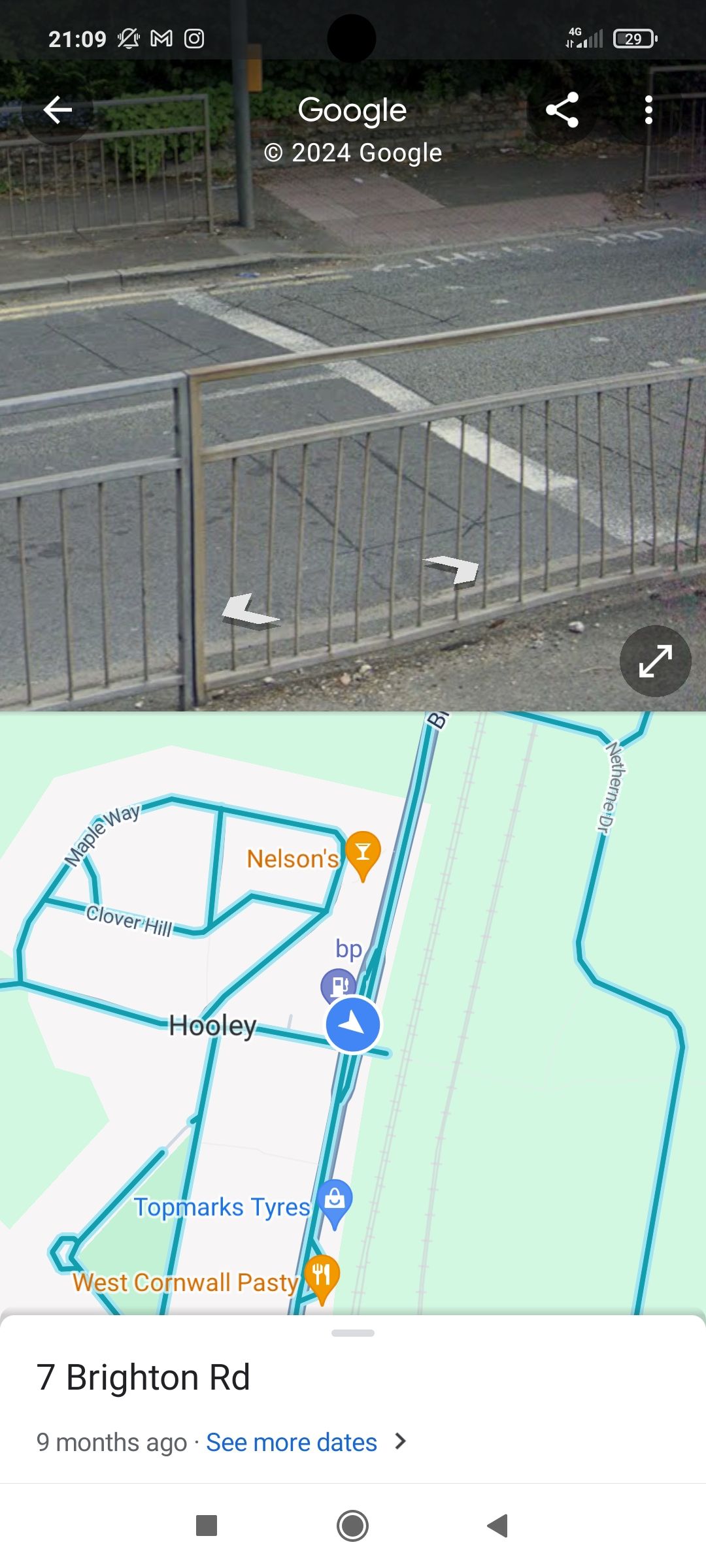Image resolution: width=706 pixels, height=1568 pixels.
Task: Tap the system home button
Action: click(x=352, y=1526)
